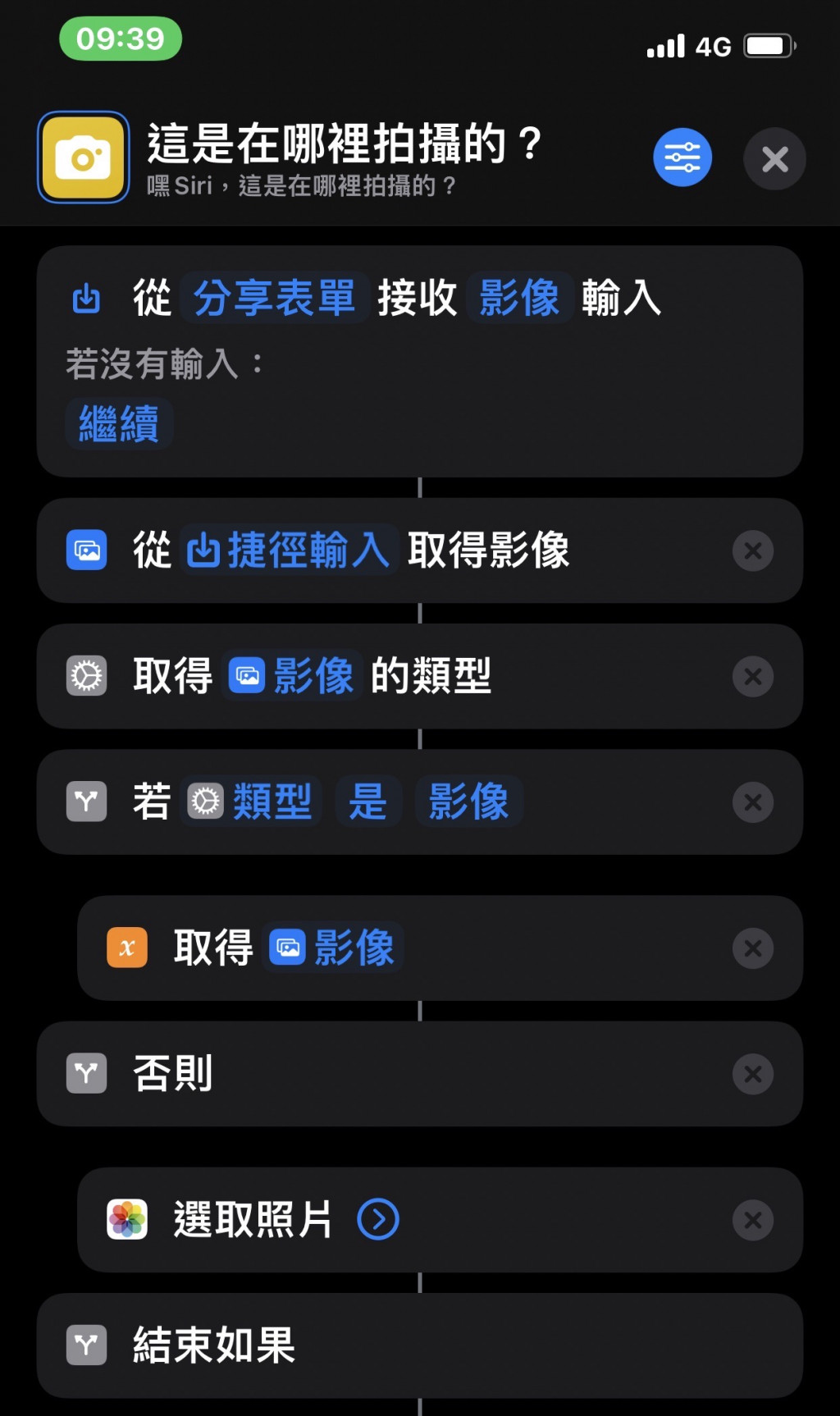
Task: Remove the 取得影像 action
Action: point(752,550)
